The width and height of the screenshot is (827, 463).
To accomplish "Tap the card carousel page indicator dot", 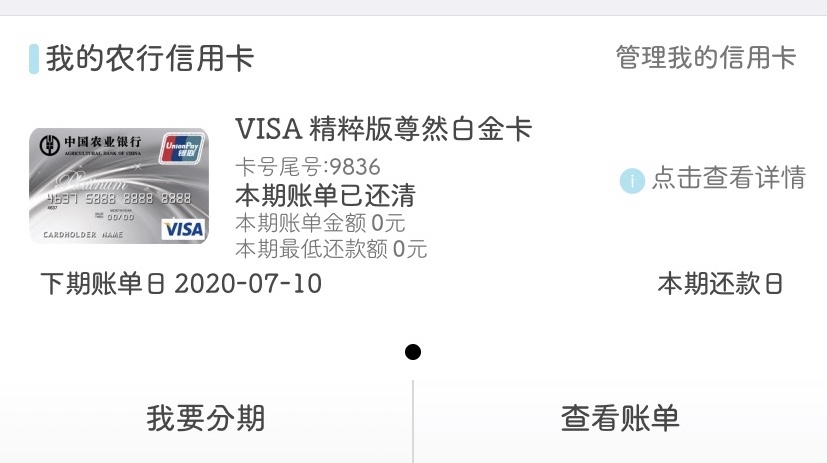I will [413, 352].
